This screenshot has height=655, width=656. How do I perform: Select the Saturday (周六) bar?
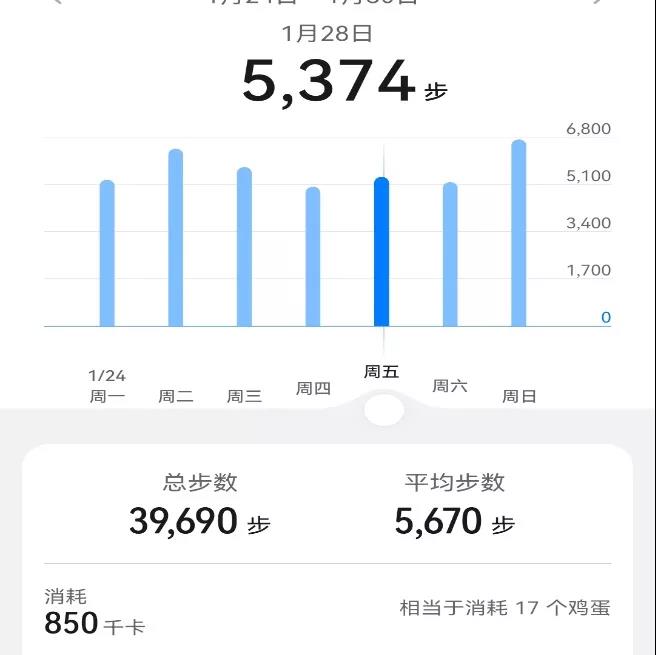tap(450, 255)
